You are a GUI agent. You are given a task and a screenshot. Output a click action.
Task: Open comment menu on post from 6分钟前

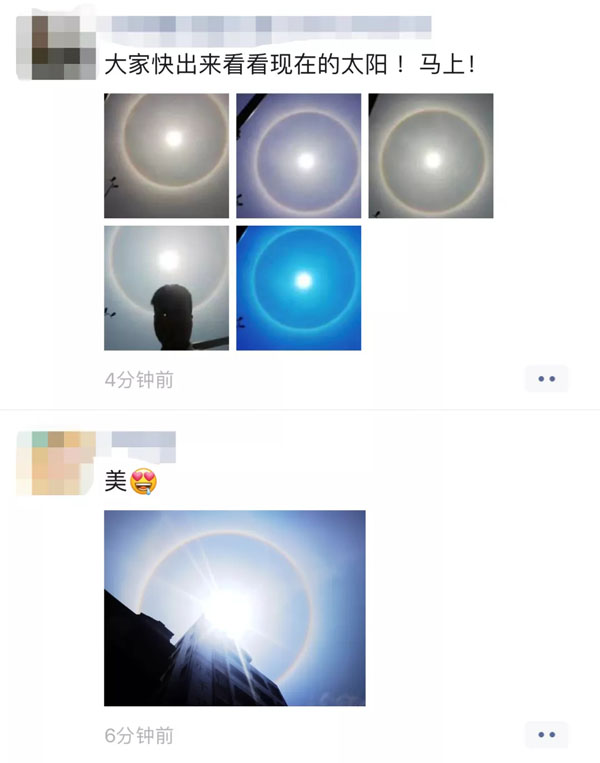point(546,735)
